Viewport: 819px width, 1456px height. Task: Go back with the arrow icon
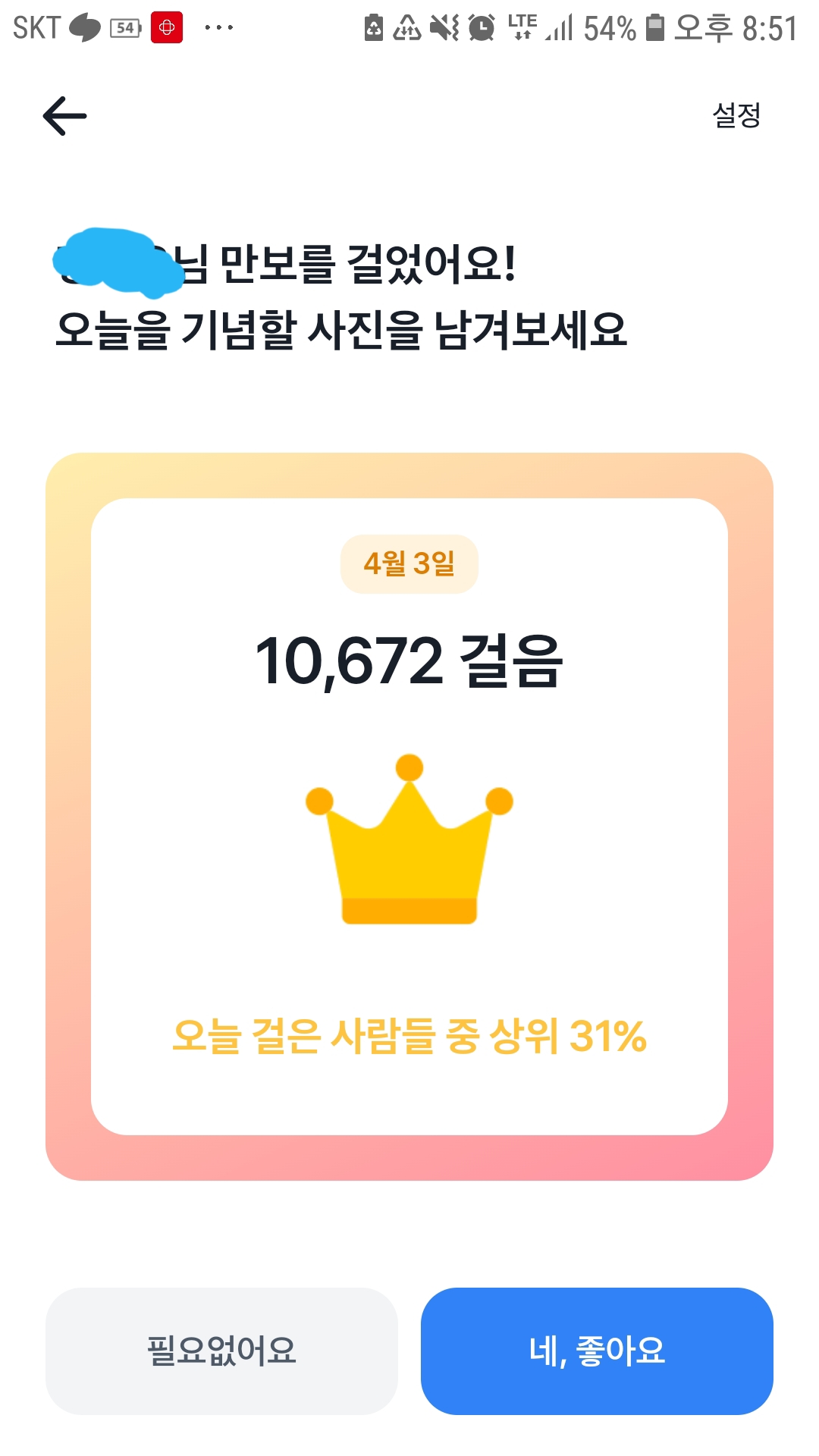coord(64,116)
